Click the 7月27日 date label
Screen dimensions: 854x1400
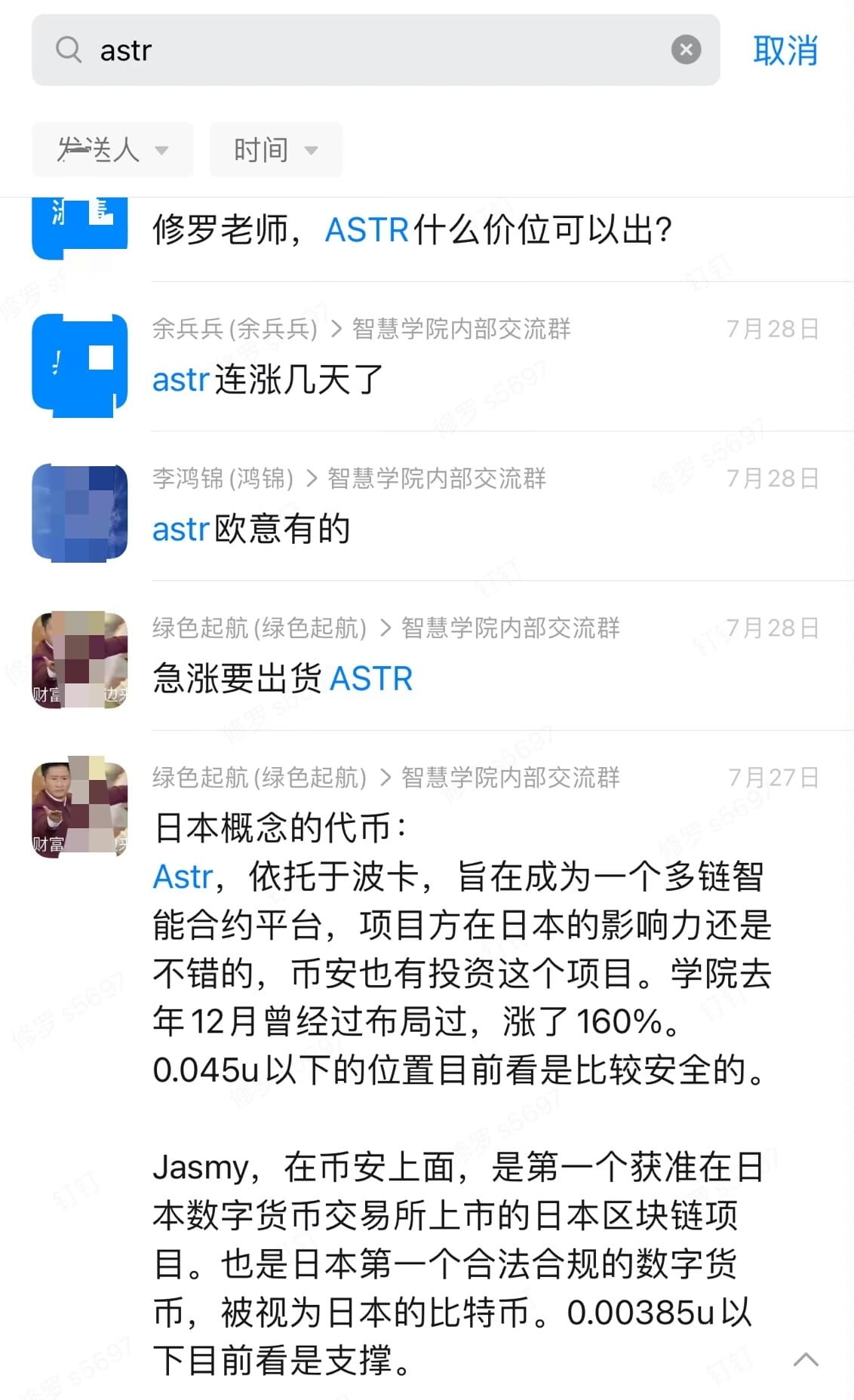[x=773, y=778]
